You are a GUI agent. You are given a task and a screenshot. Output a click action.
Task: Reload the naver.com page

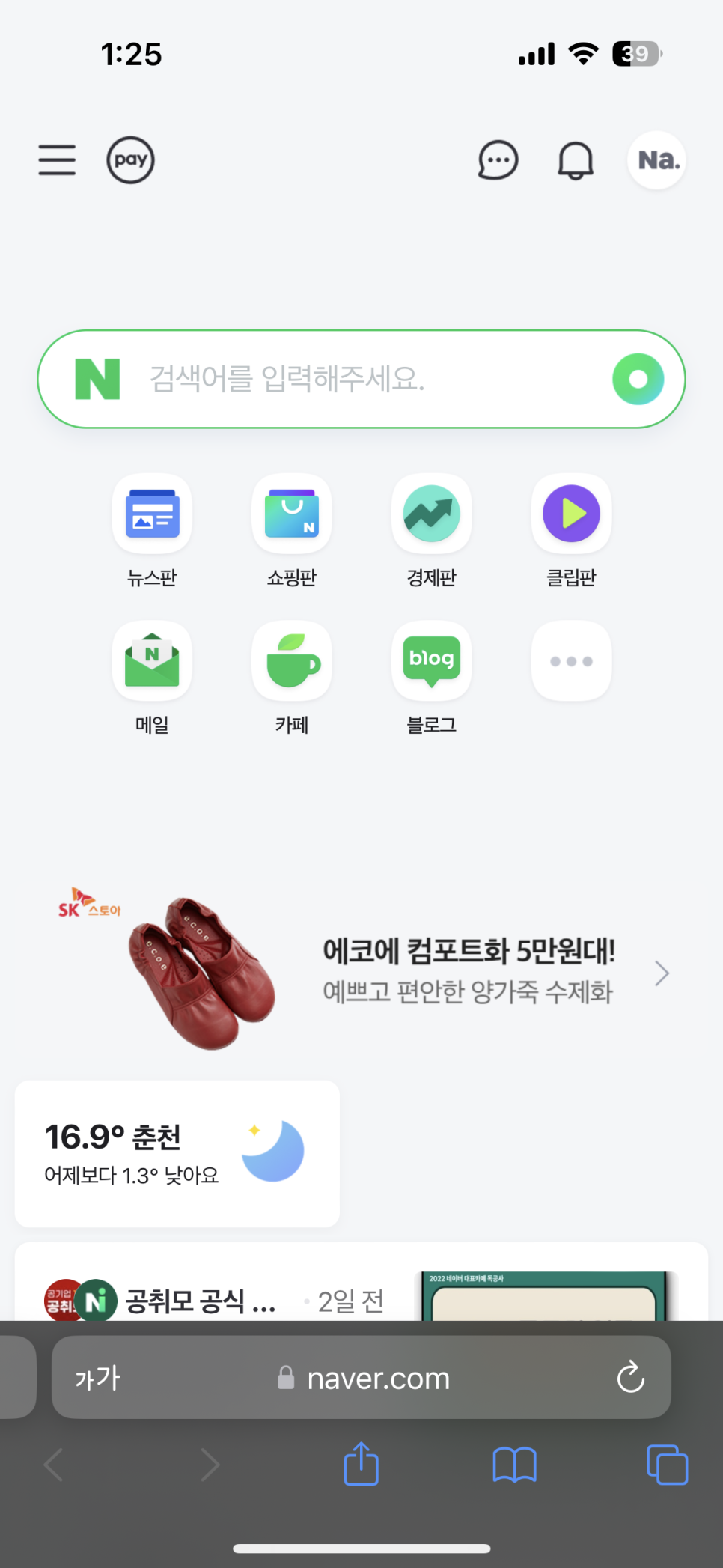point(630,1377)
